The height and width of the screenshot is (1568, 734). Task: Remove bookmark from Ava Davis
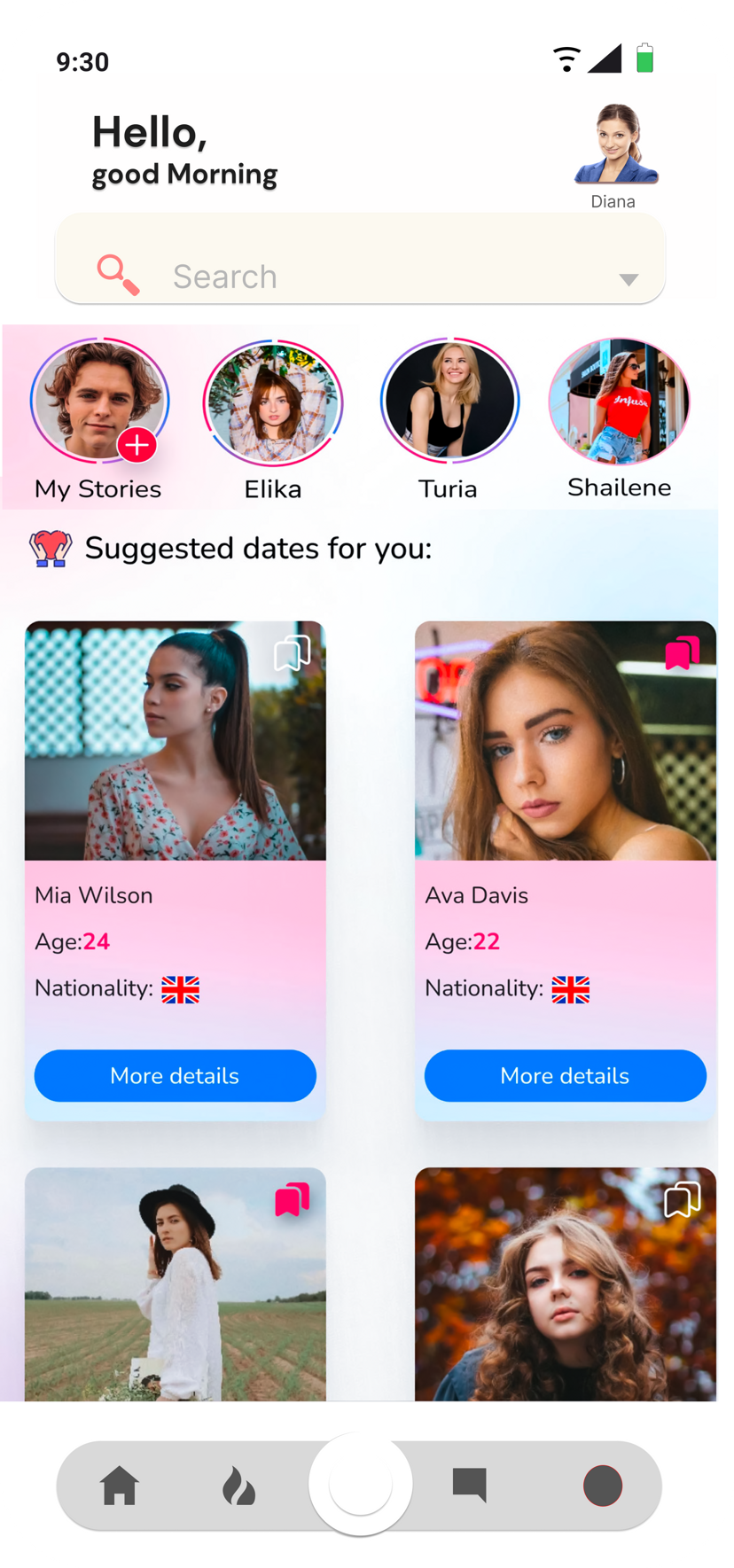pyautogui.click(x=683, y=653)
